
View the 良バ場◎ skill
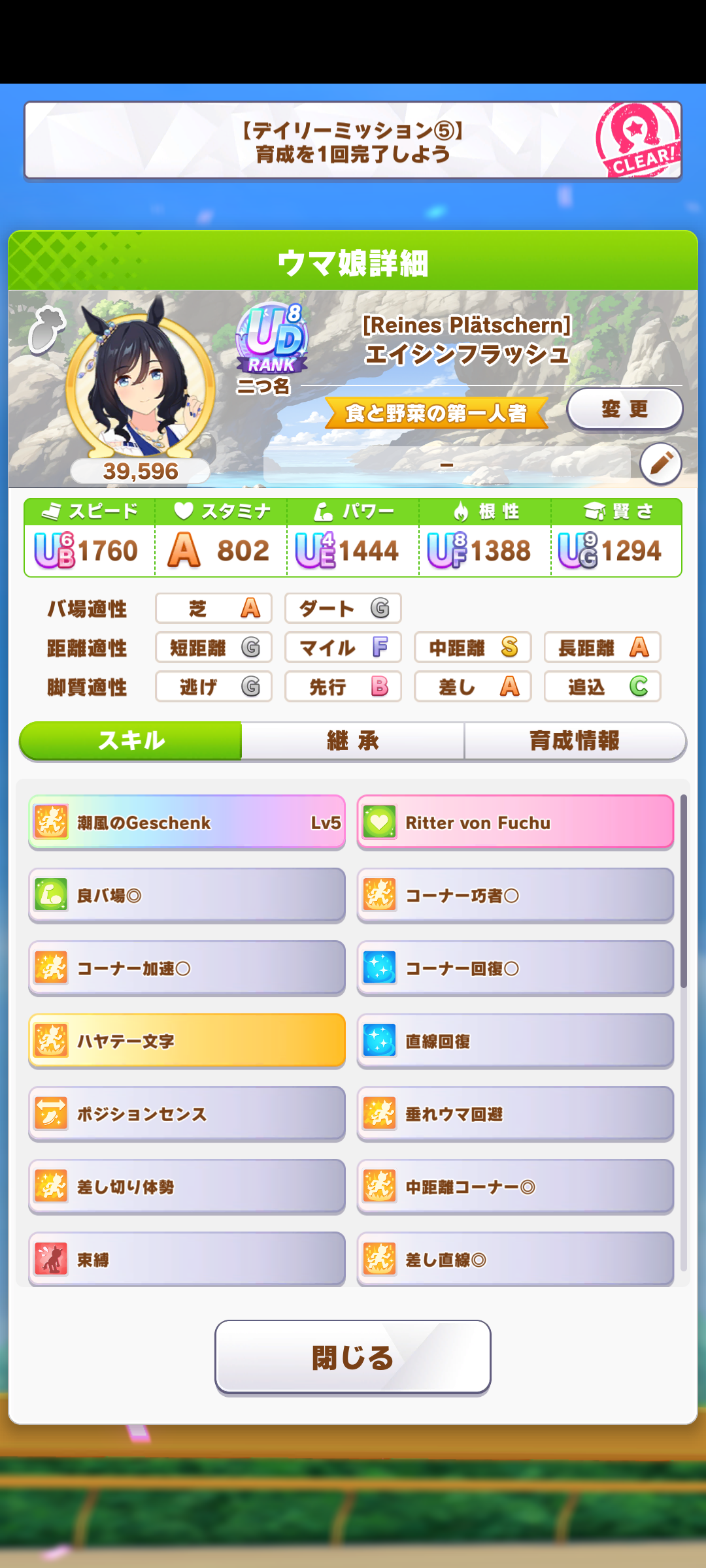[187, 895]
